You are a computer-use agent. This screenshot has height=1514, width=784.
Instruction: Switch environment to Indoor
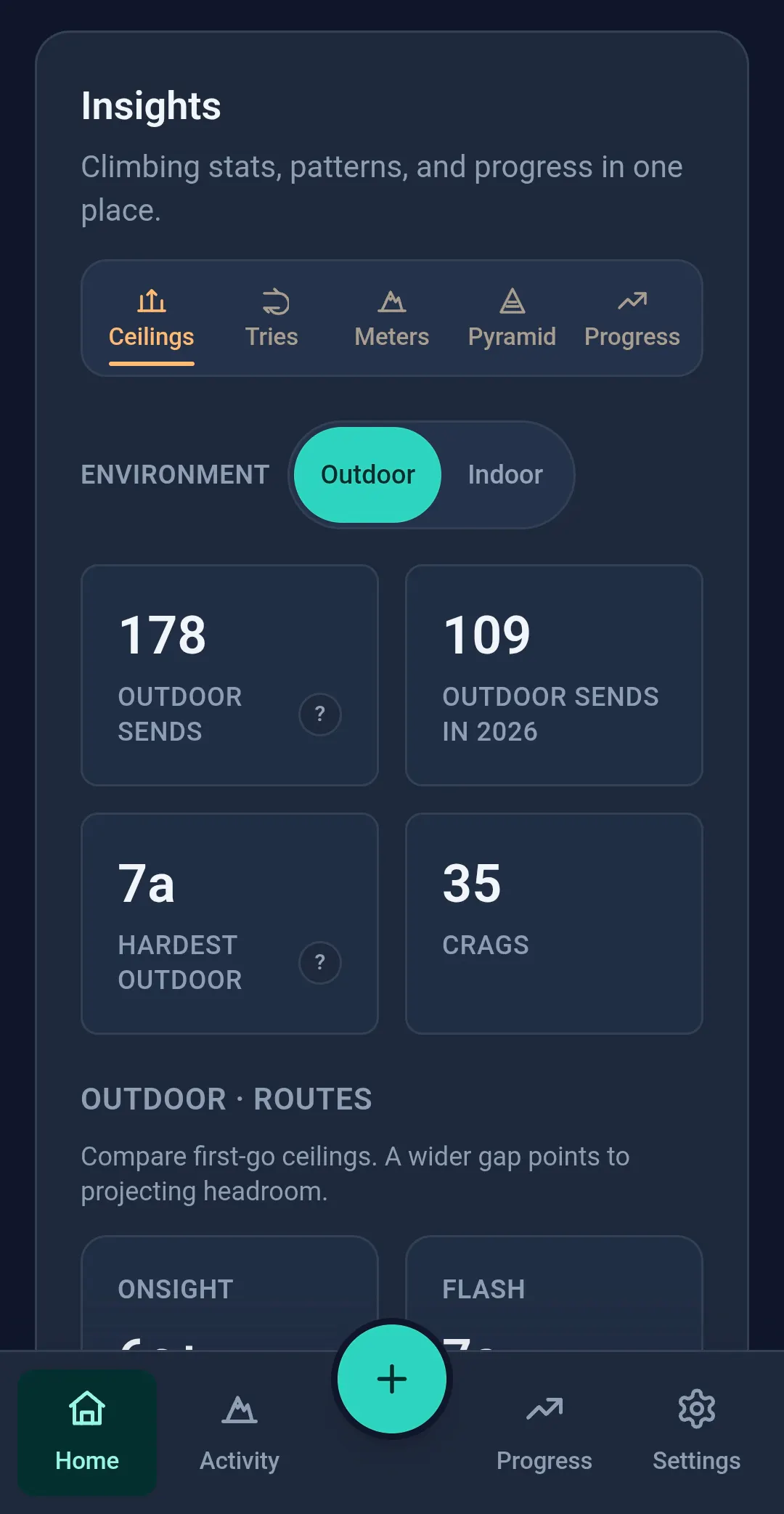click(505, 475)
